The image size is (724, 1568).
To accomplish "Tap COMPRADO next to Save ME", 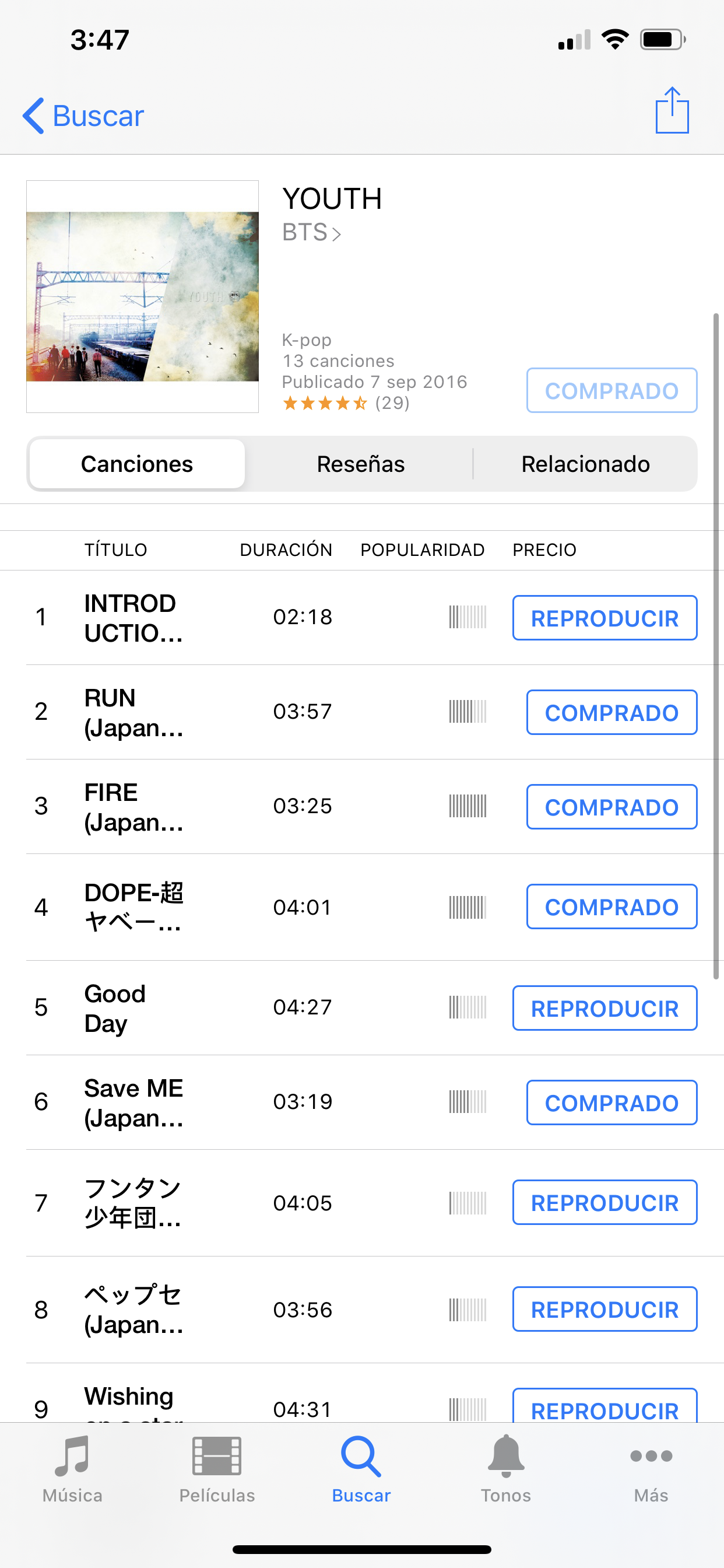I will [611, 1102].
